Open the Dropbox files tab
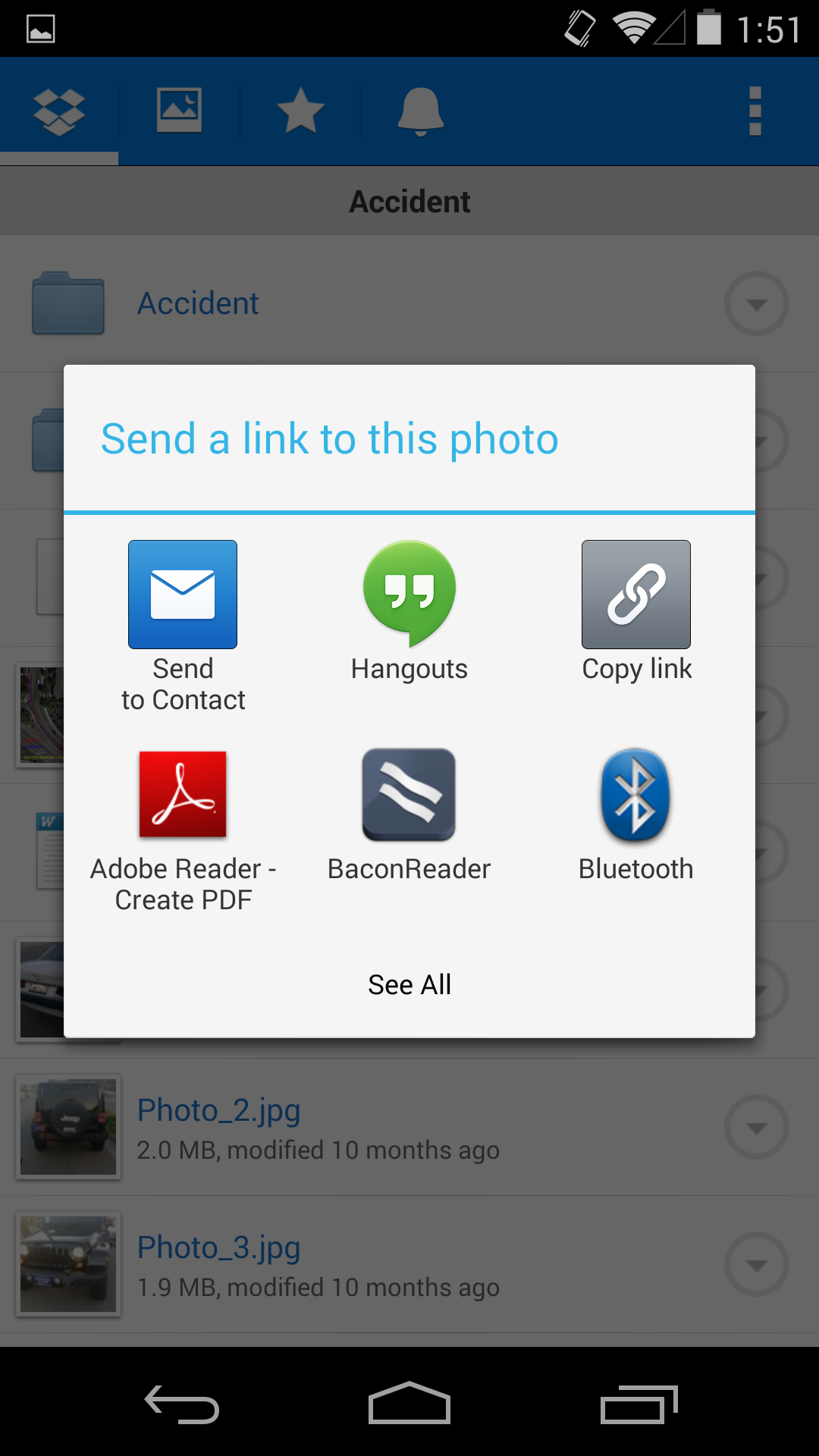 59,108
